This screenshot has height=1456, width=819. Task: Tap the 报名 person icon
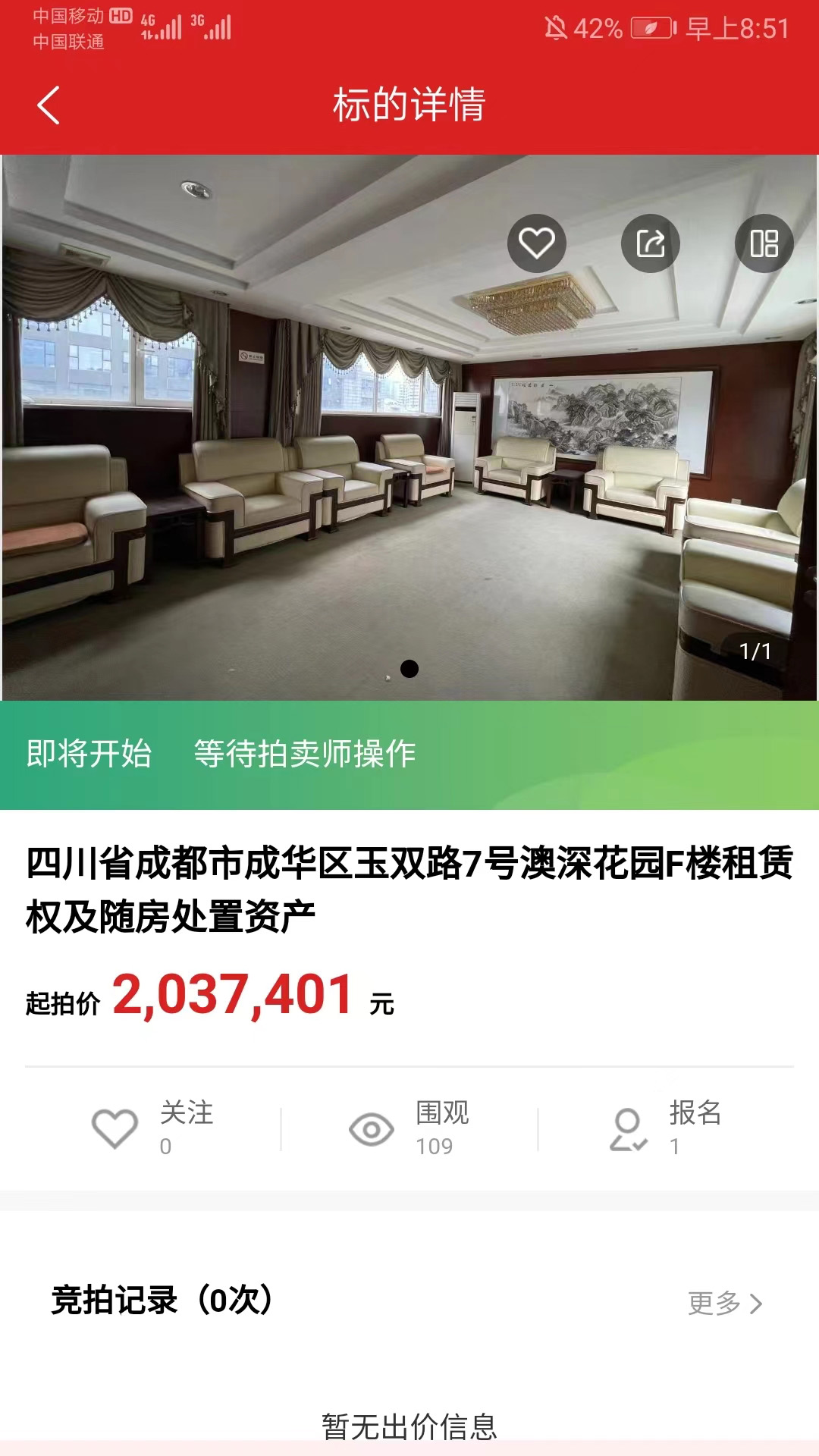pos(628,1130)
